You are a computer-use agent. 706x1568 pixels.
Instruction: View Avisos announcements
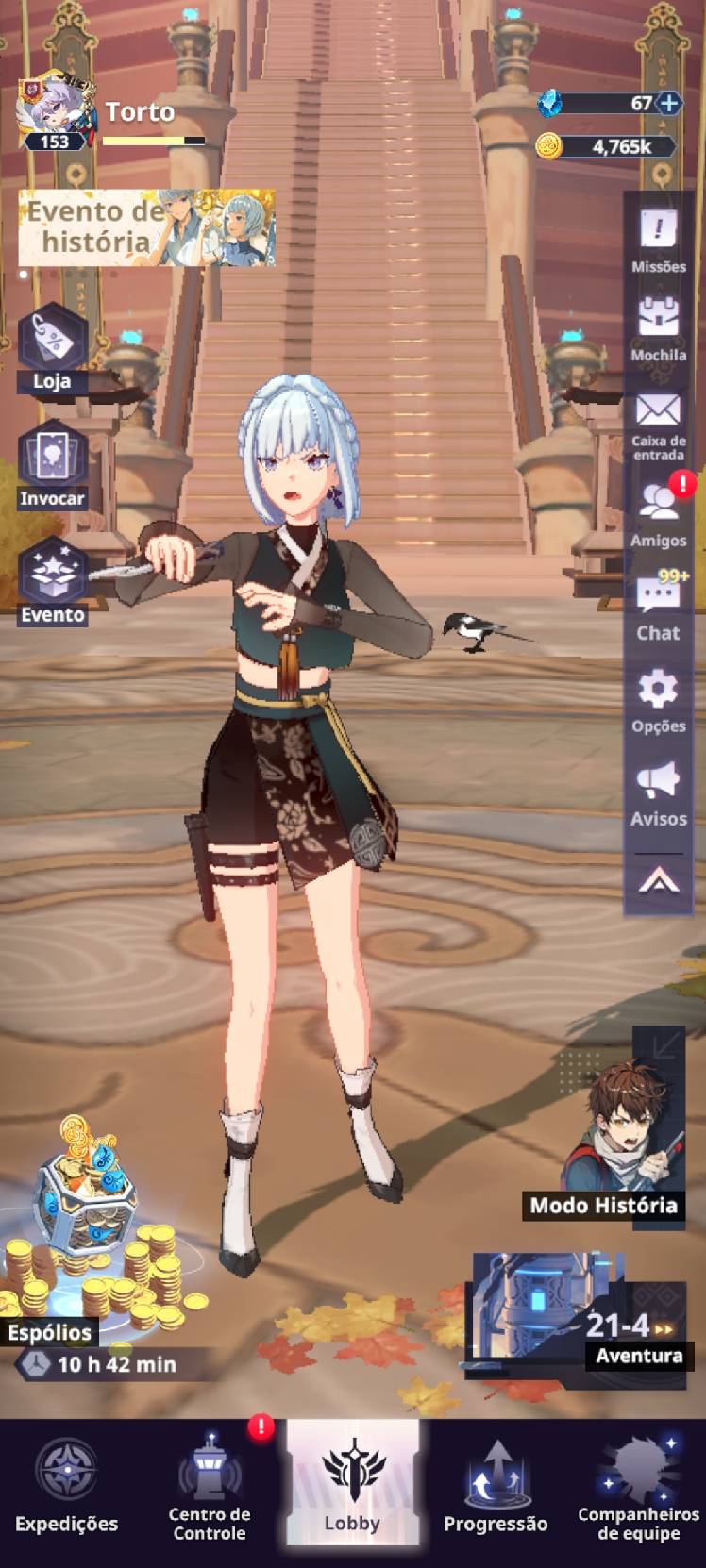point(658,792)
